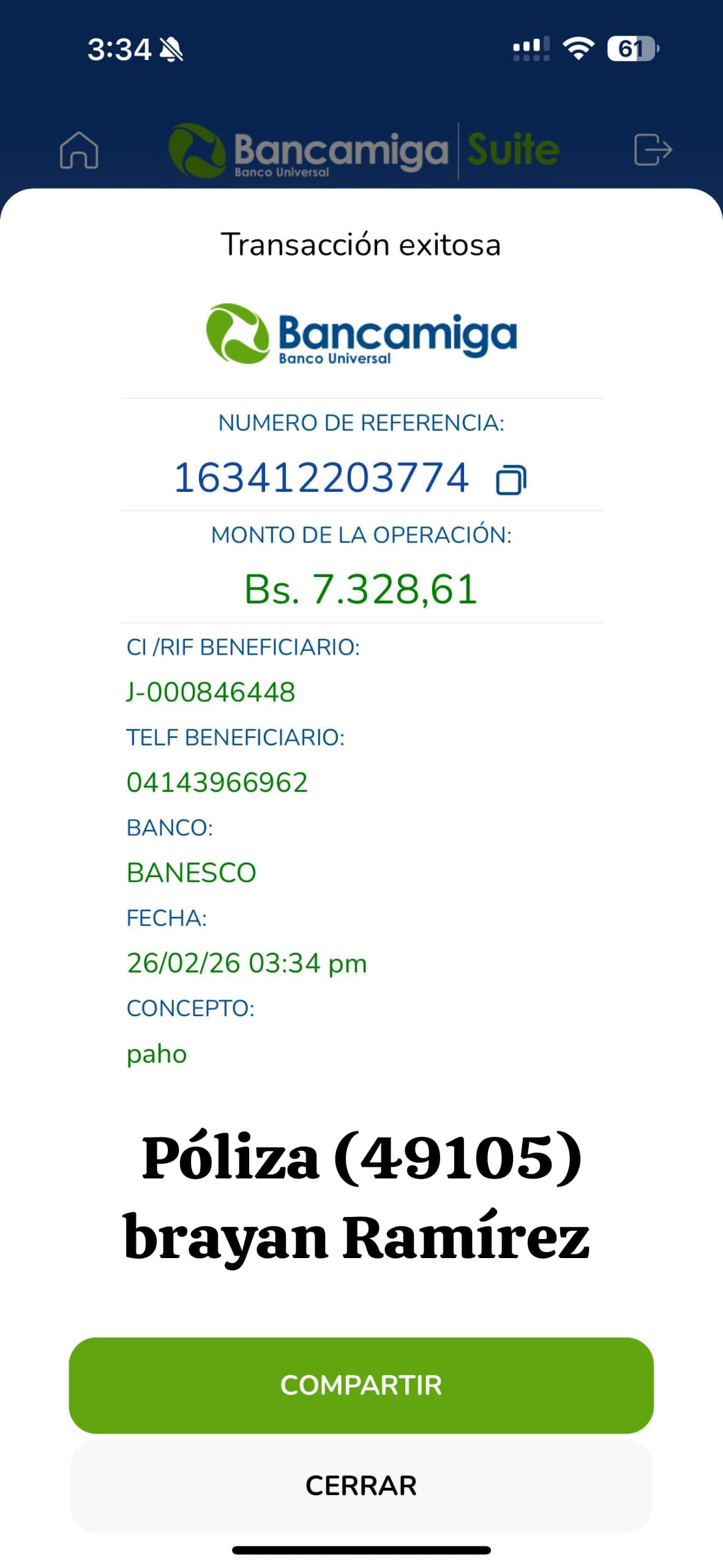
Task: Close the receipt with CERRAR
Action: tap(361, 1485)
